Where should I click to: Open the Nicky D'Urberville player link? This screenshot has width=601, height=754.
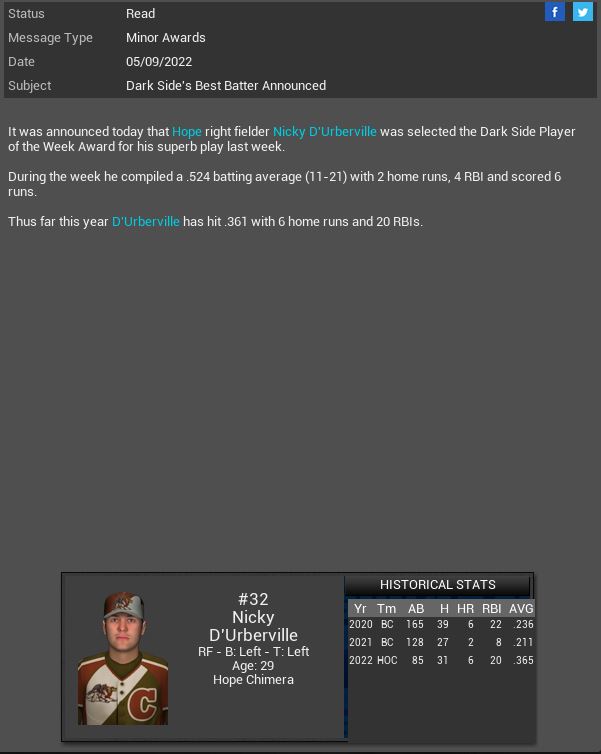tap(325, 131)
